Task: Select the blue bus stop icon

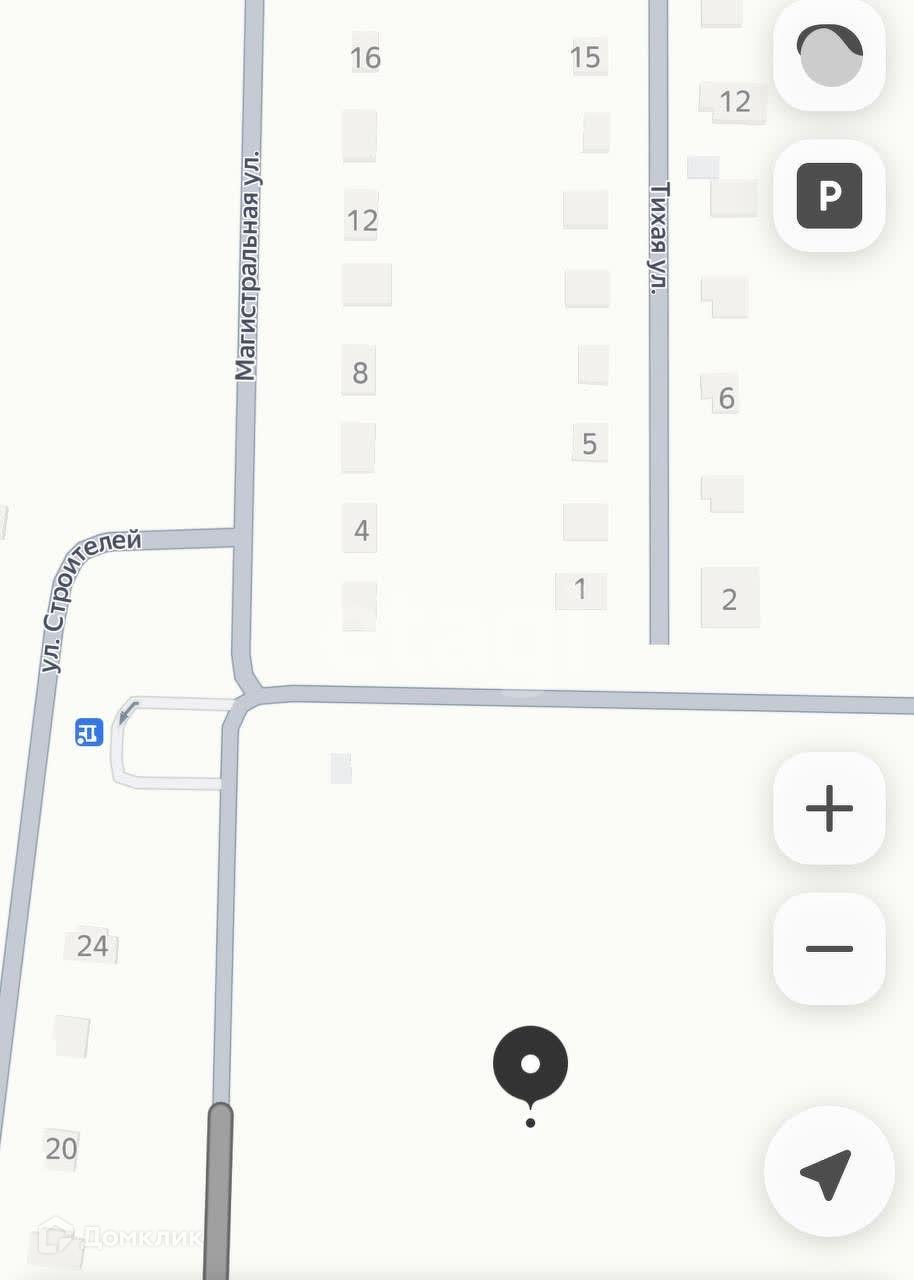Action: (x=89, y=732)
